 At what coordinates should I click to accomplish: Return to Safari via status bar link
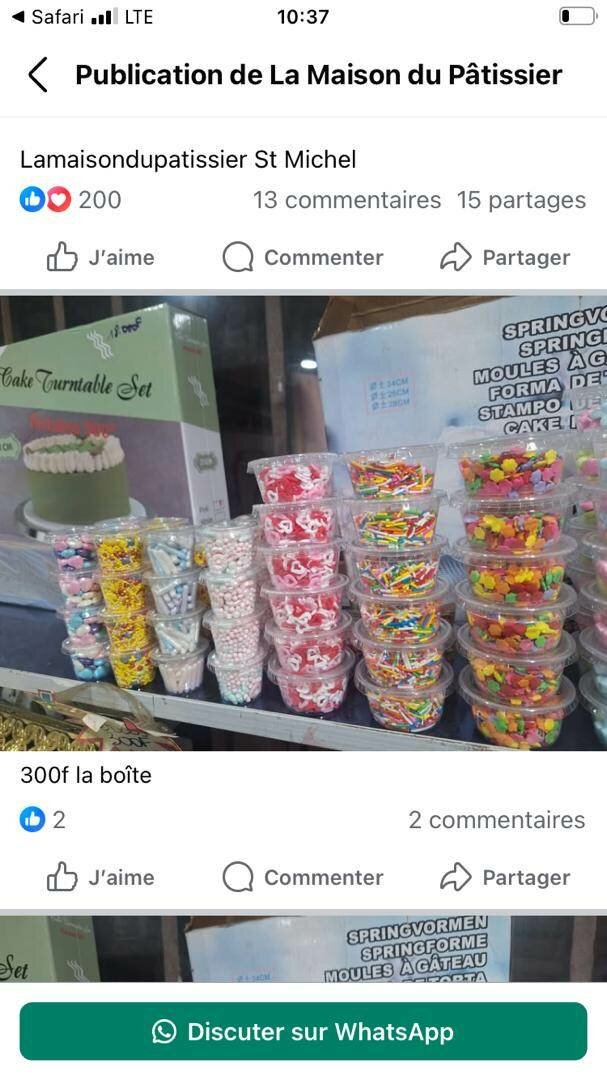pyautogui.click(x=47, y=17)
